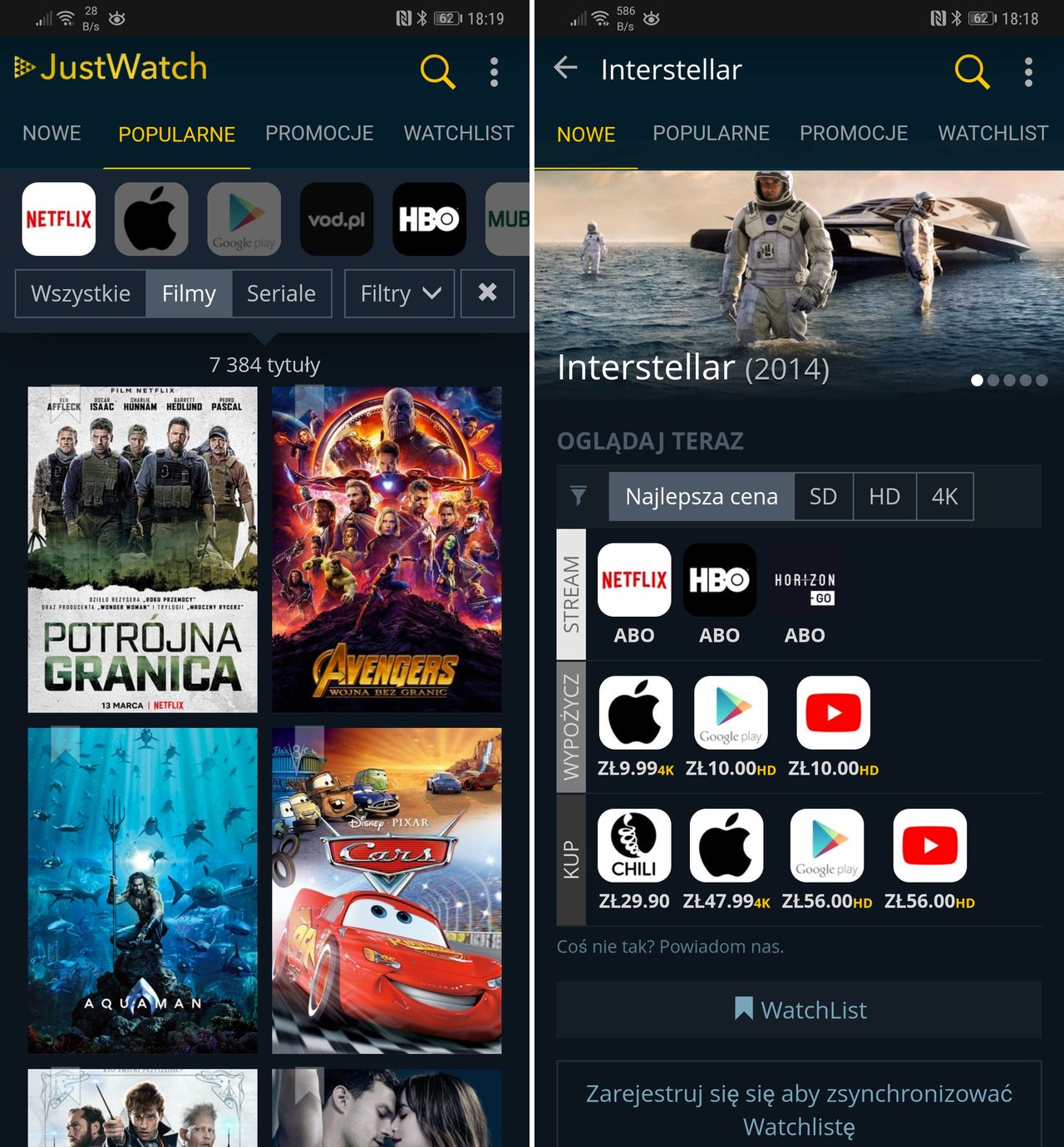Switch to Promocje tab under JustWatch logo
The width and height of the screenshot is (1064, 1147).
[319, 133]
